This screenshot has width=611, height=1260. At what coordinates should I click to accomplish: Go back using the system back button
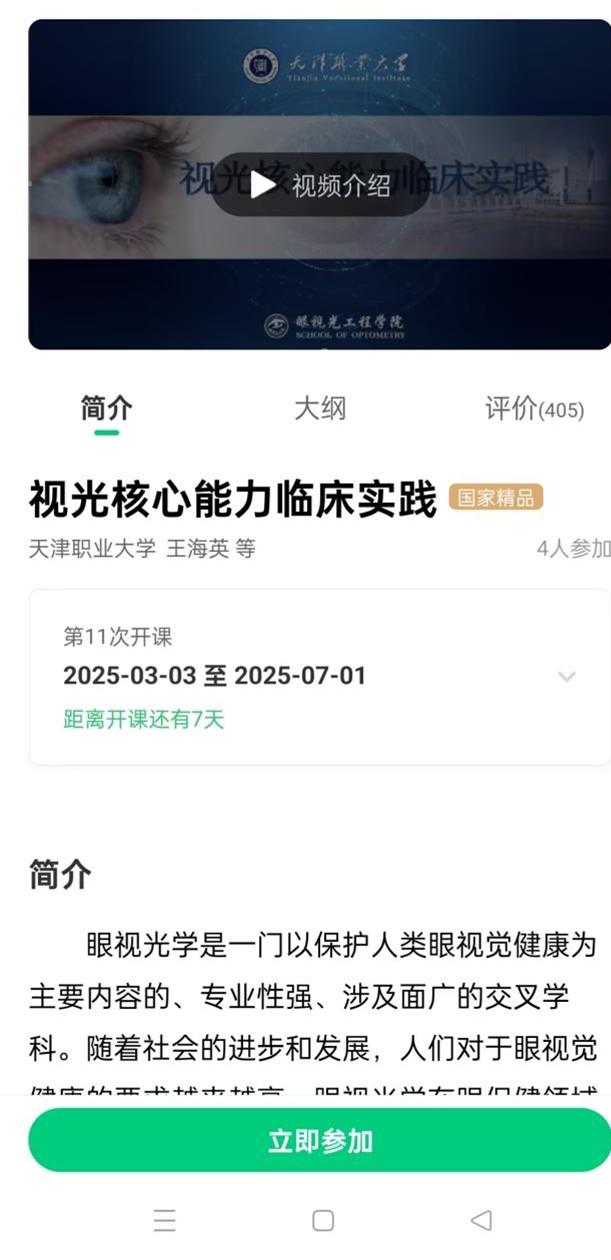point(481,1220)
